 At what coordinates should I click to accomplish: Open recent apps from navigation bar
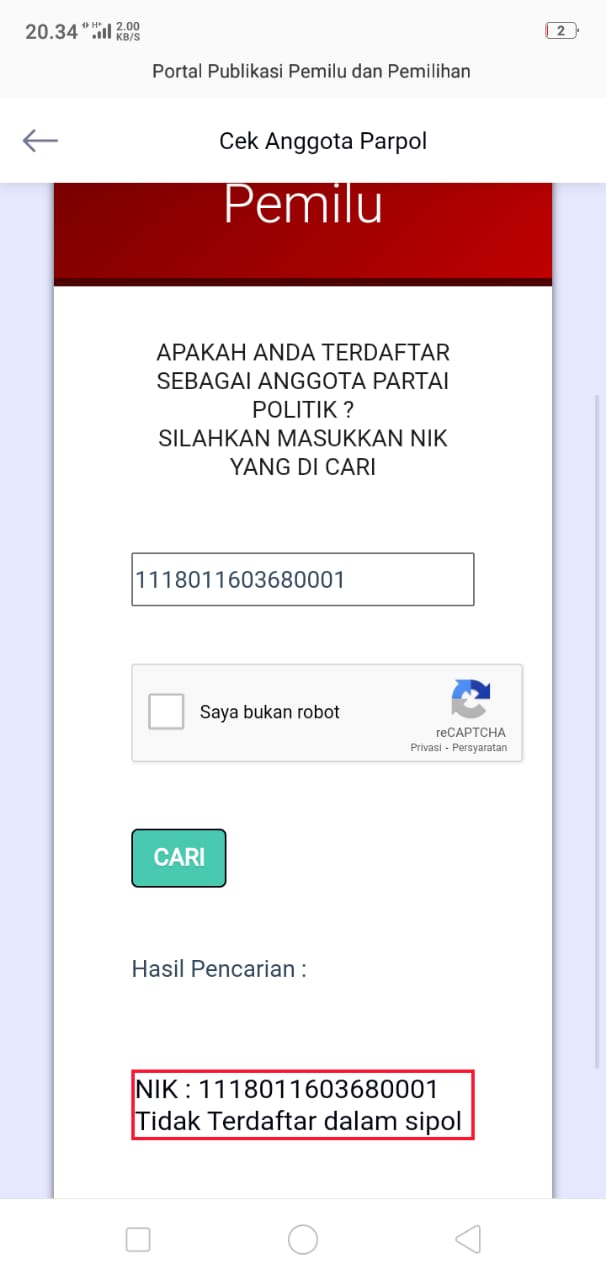(x=138, y=1240)
